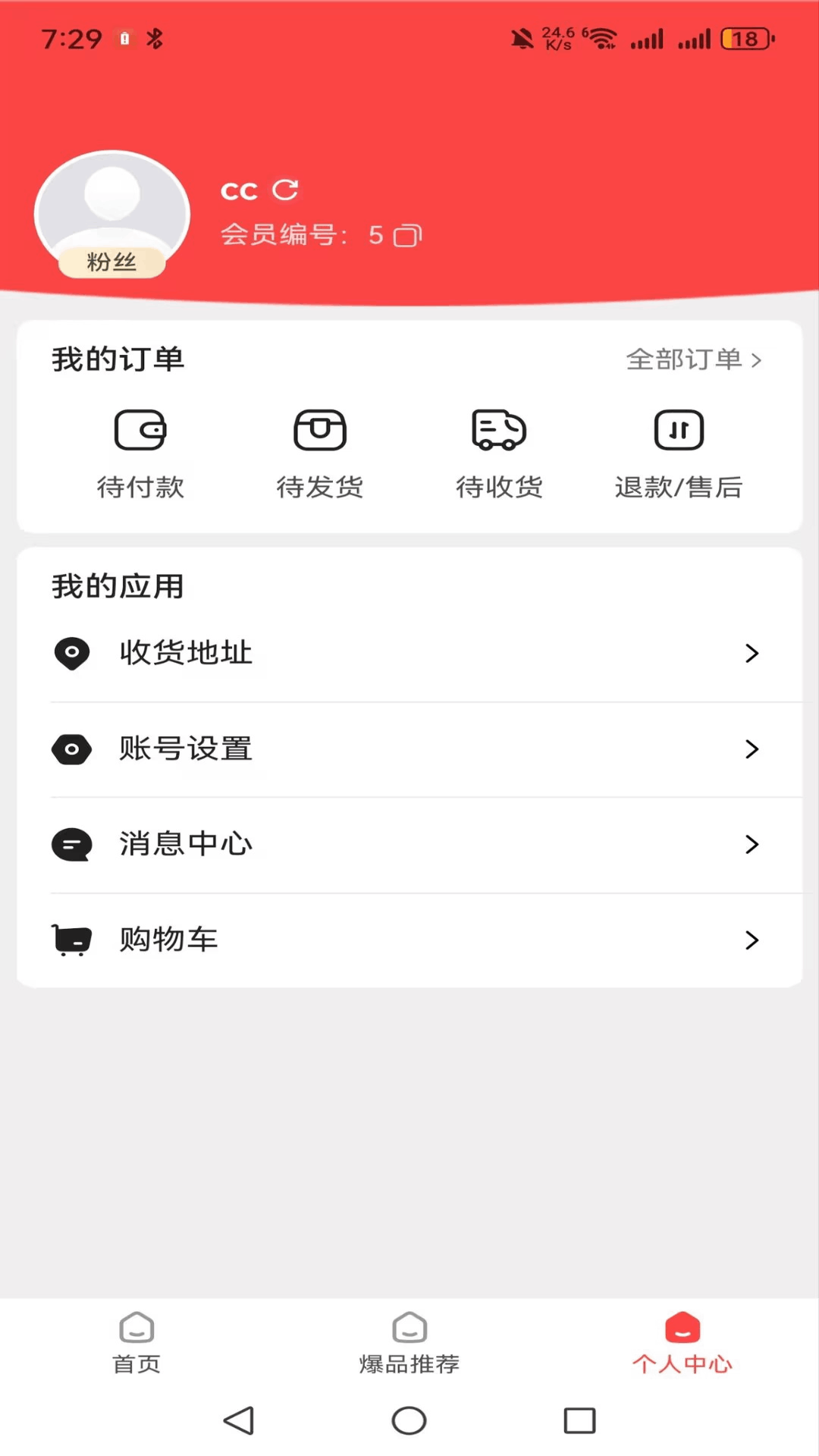Click the refresh icon beside cc
This screenshot has height=1456, width=819.
coord(285,190)
